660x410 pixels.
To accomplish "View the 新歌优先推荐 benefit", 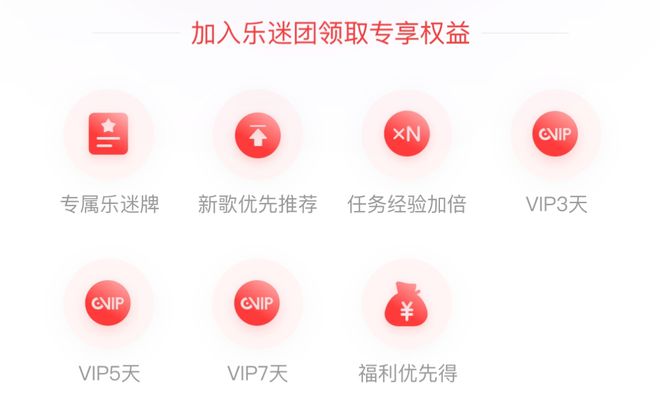I will point(257,135).
